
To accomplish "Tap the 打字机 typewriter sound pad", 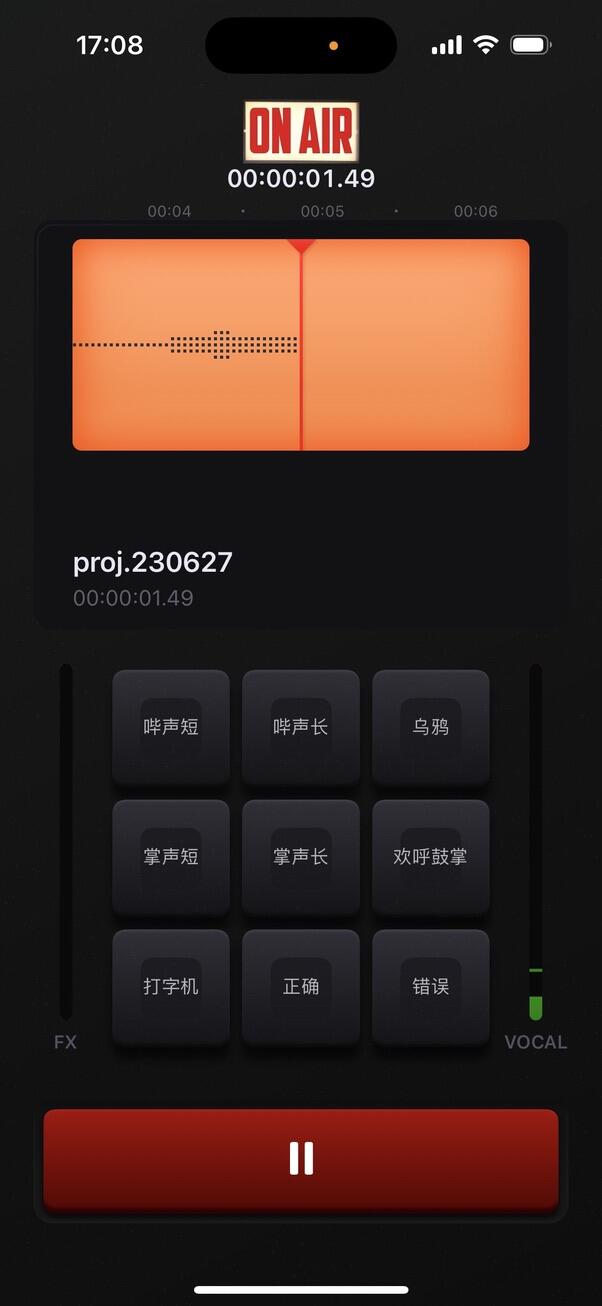I will [x=171, y=987].
